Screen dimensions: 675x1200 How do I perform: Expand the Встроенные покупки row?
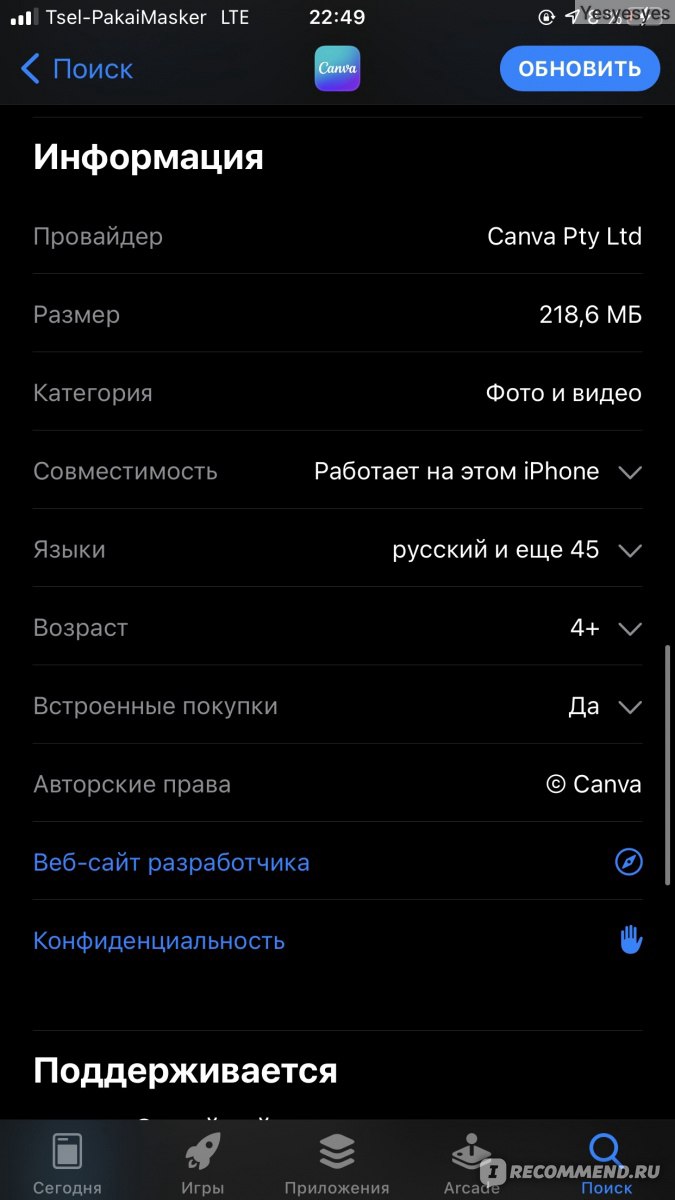tap(337, 706)
